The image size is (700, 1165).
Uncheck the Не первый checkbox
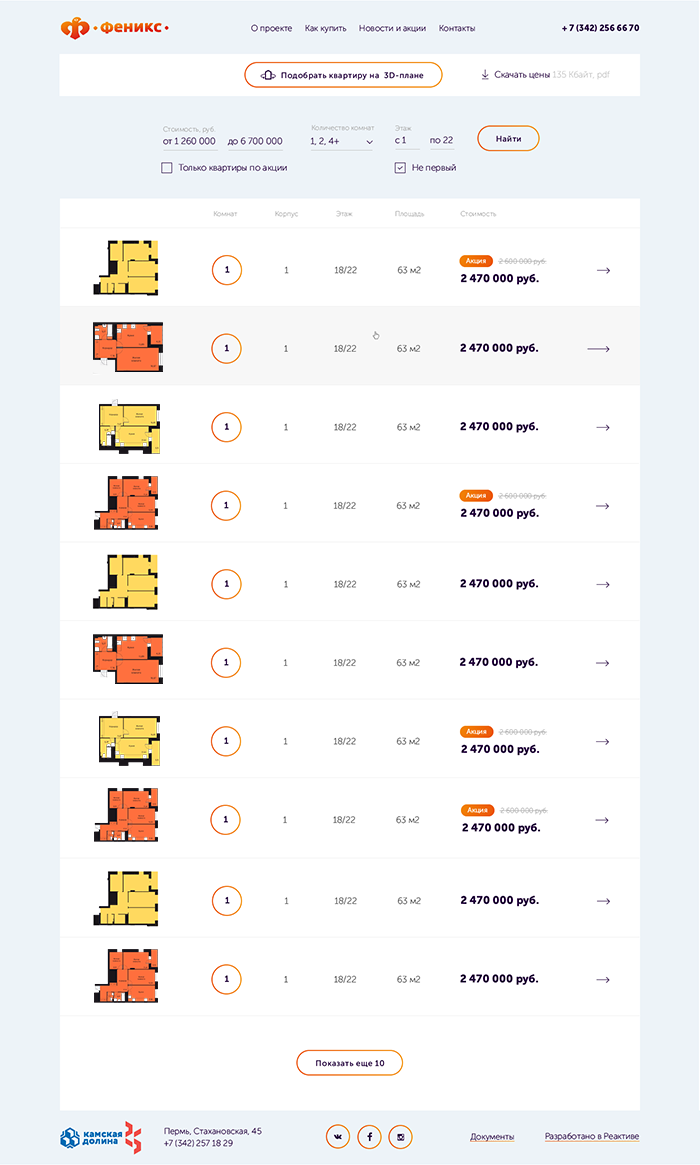(x=400, y=168)
